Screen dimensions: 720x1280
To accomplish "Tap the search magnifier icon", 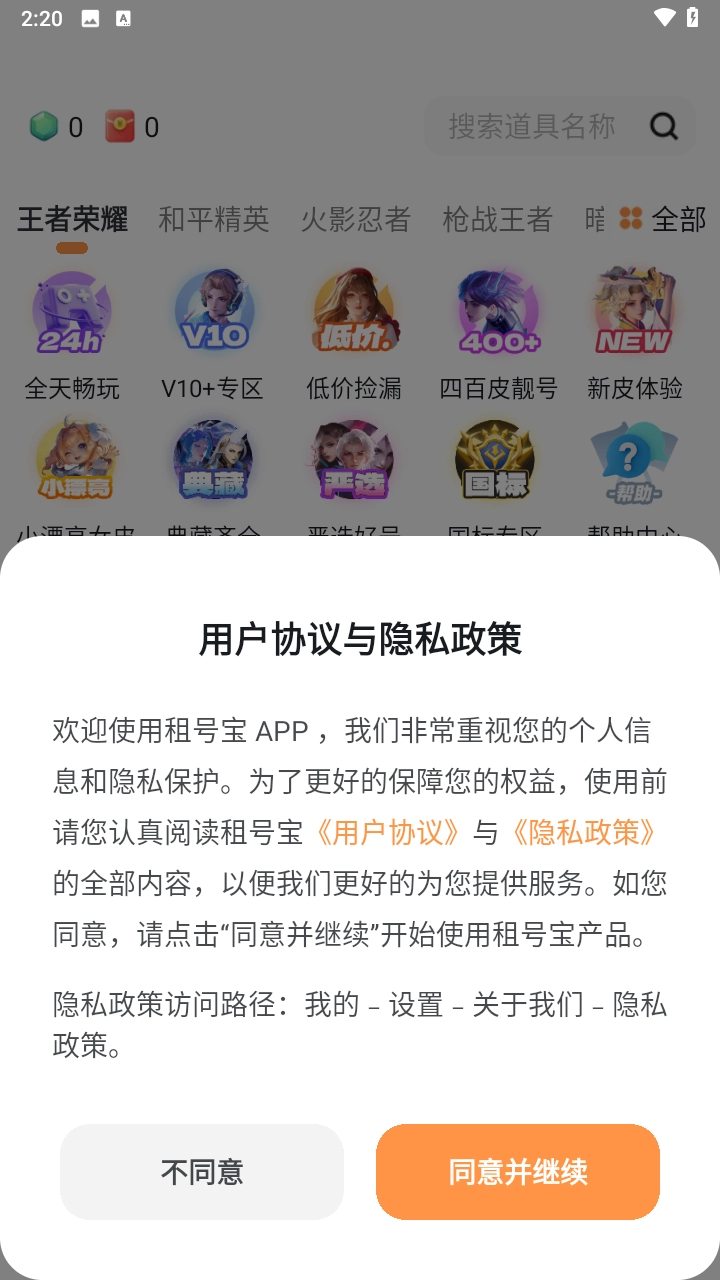I will click(x=663, y=127).
